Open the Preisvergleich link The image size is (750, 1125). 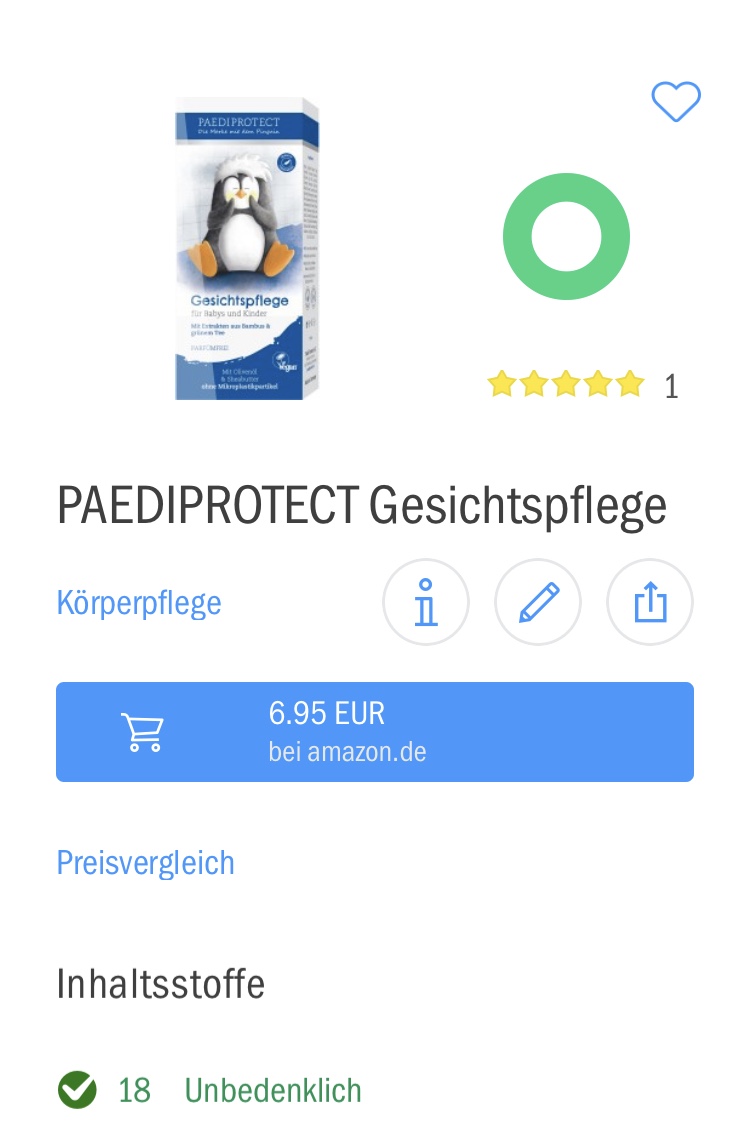click(146, 862)
